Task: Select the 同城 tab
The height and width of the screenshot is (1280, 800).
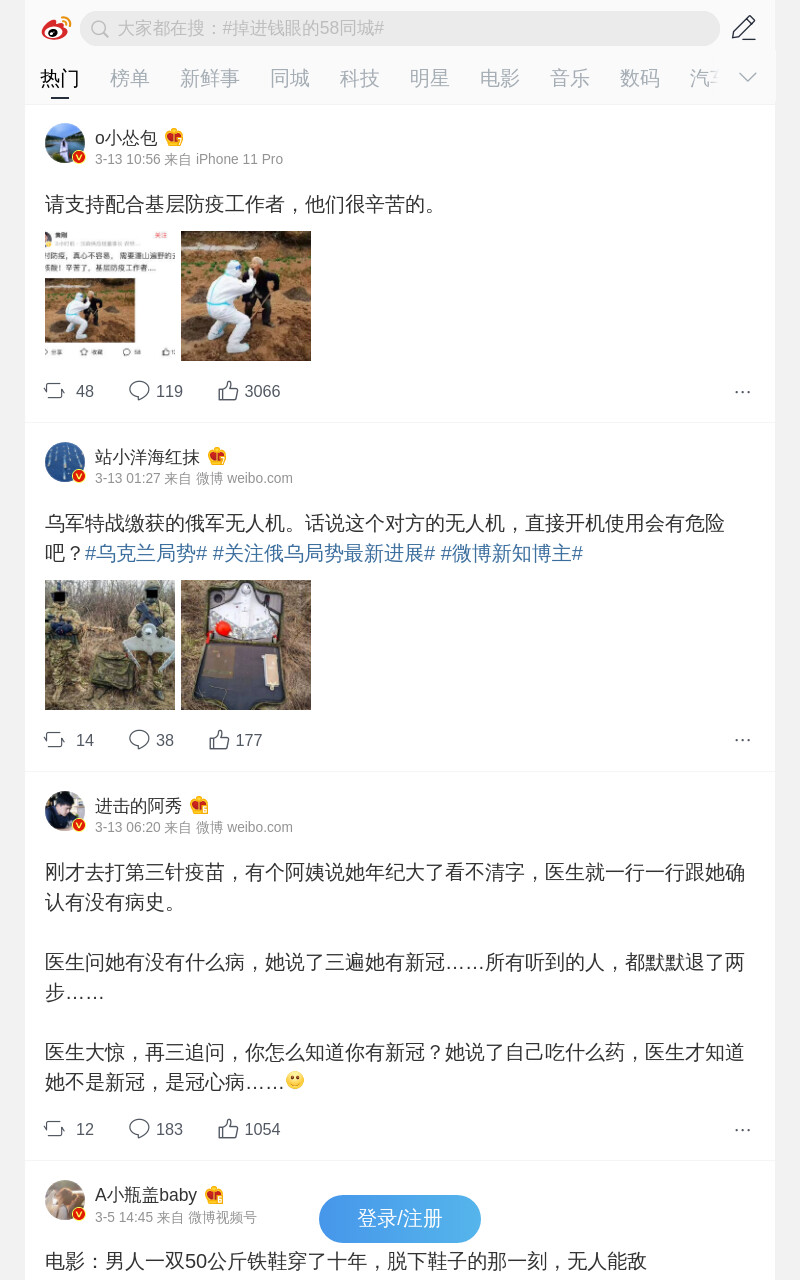Action: (x=290, y=78)
